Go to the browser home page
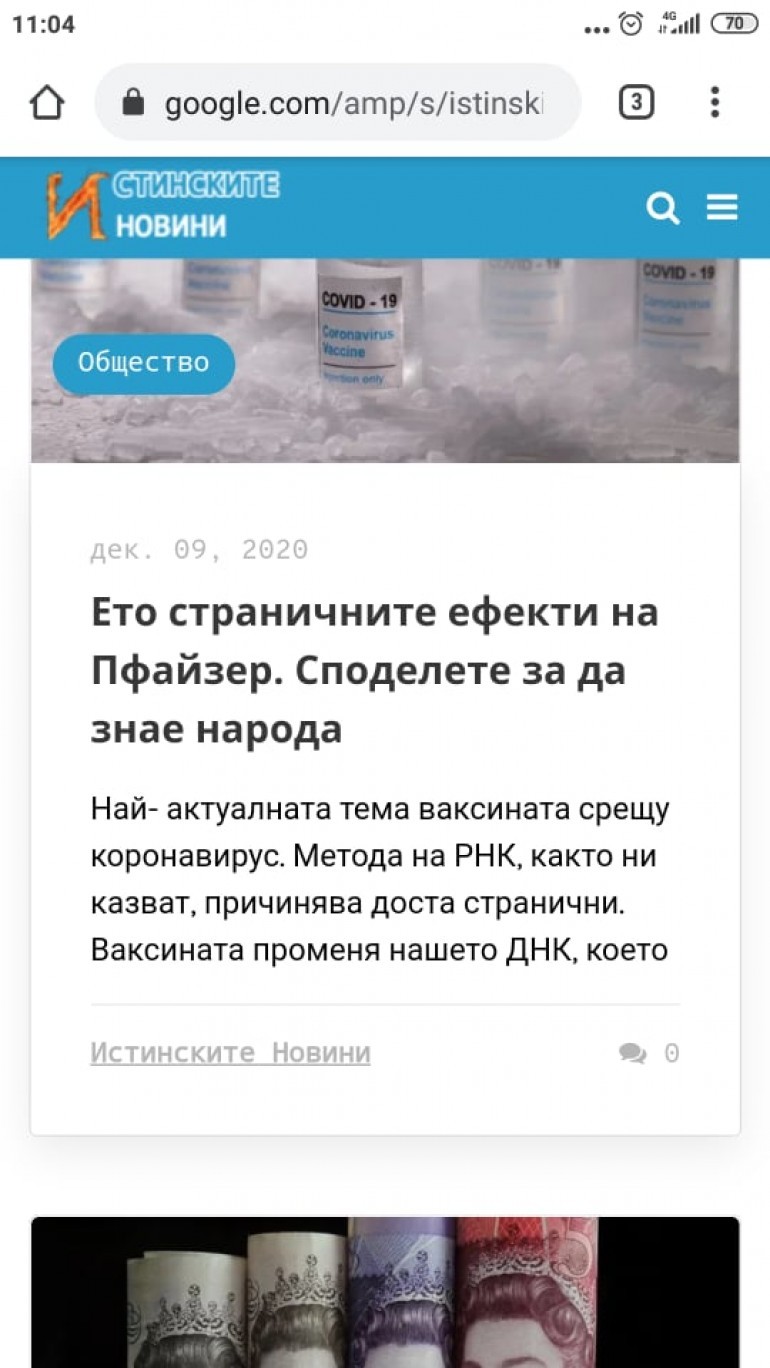 (x=48, y=103)
